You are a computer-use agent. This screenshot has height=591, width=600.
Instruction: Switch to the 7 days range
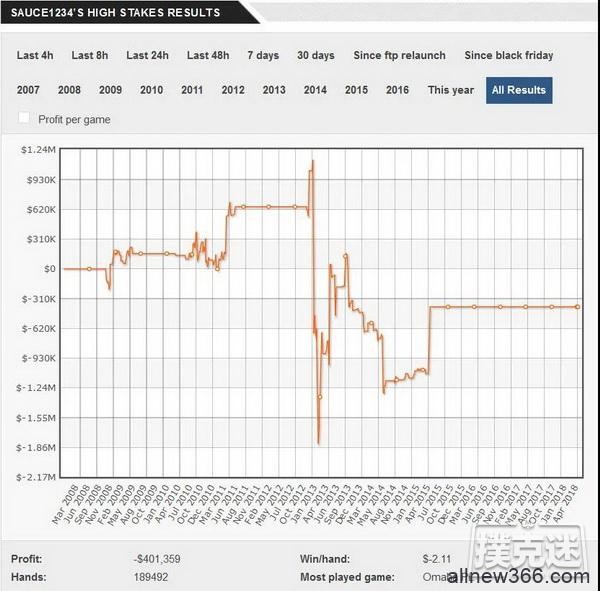tap(263, 56)
